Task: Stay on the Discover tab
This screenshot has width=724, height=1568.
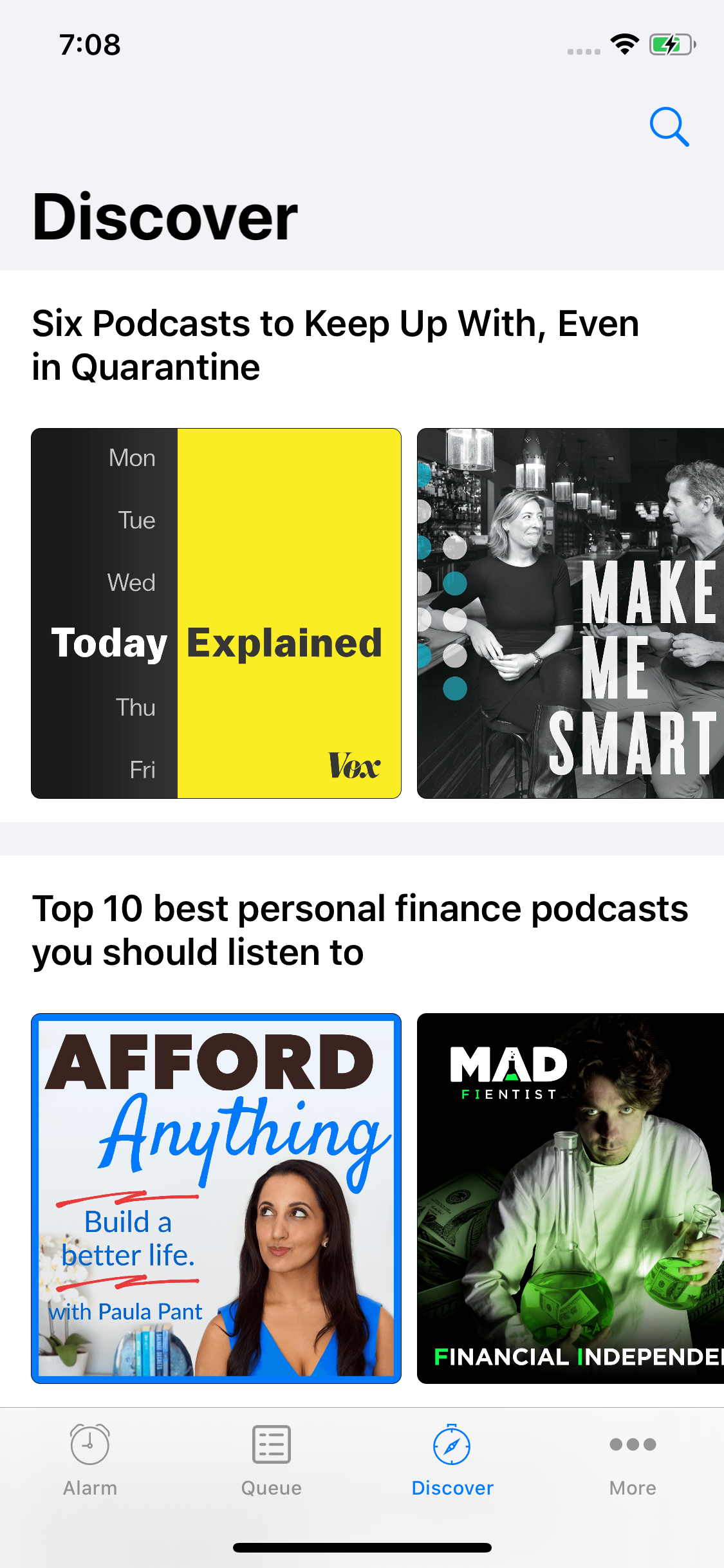Action: (452, 1461)
